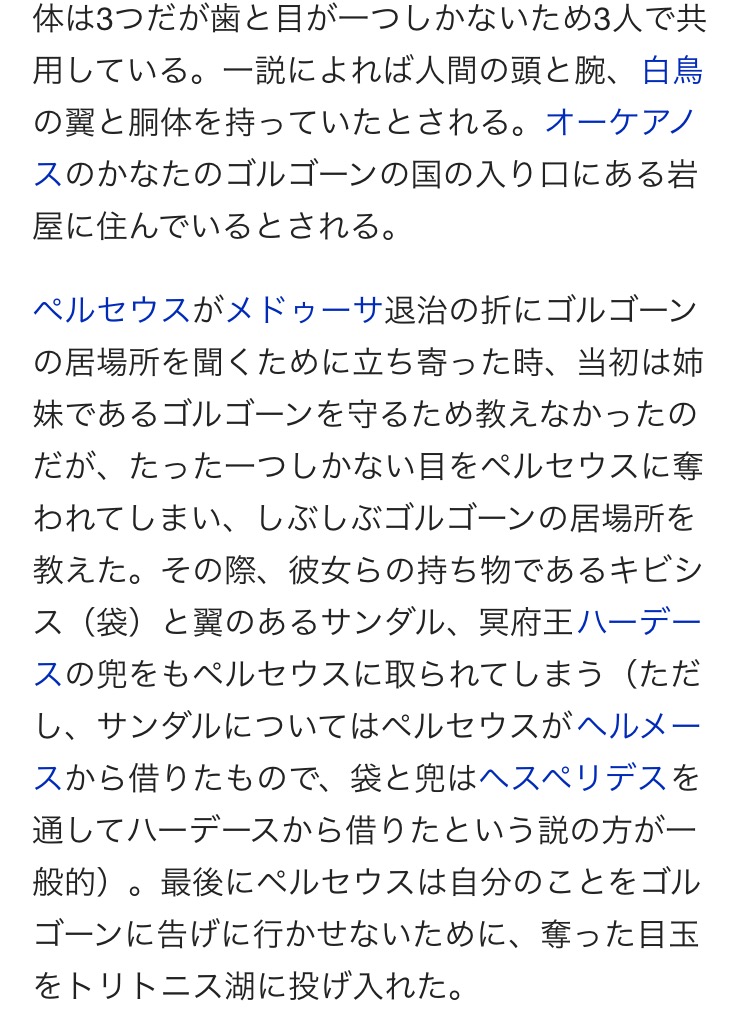
Task: Open the ヘルメース link
Action: point(640,726)
